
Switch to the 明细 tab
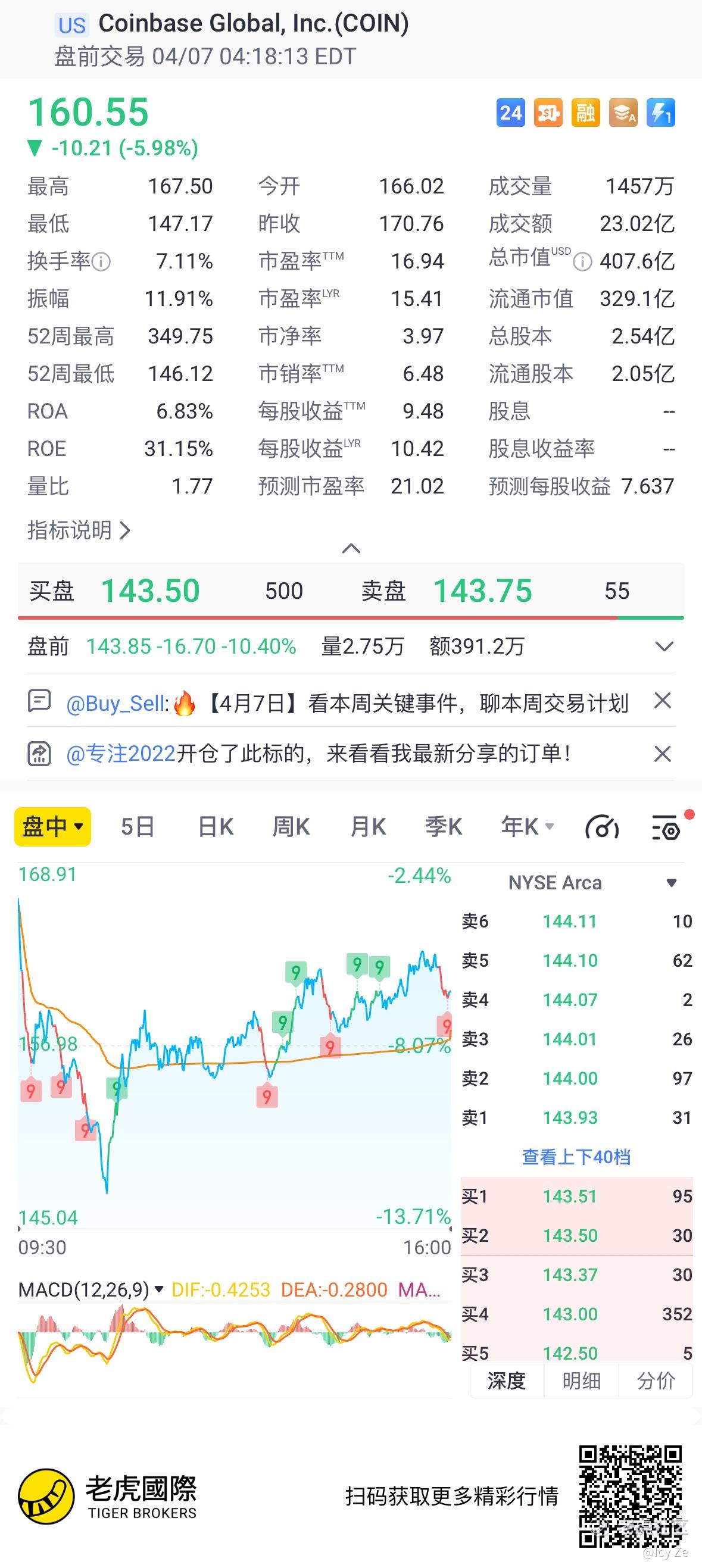[582, 1380]
